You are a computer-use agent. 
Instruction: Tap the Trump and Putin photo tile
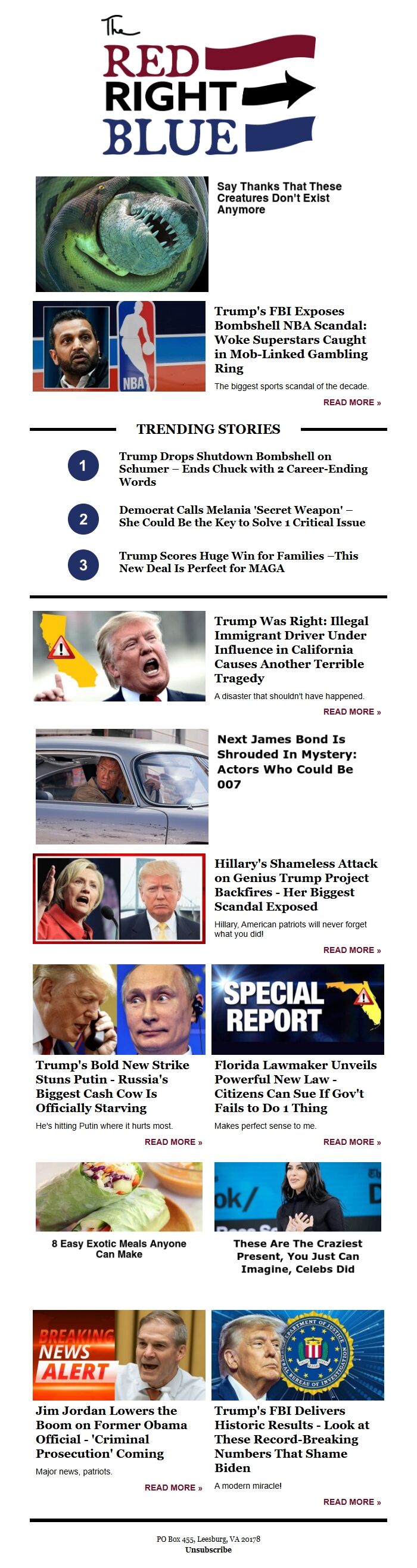(x=119, y=1009)
